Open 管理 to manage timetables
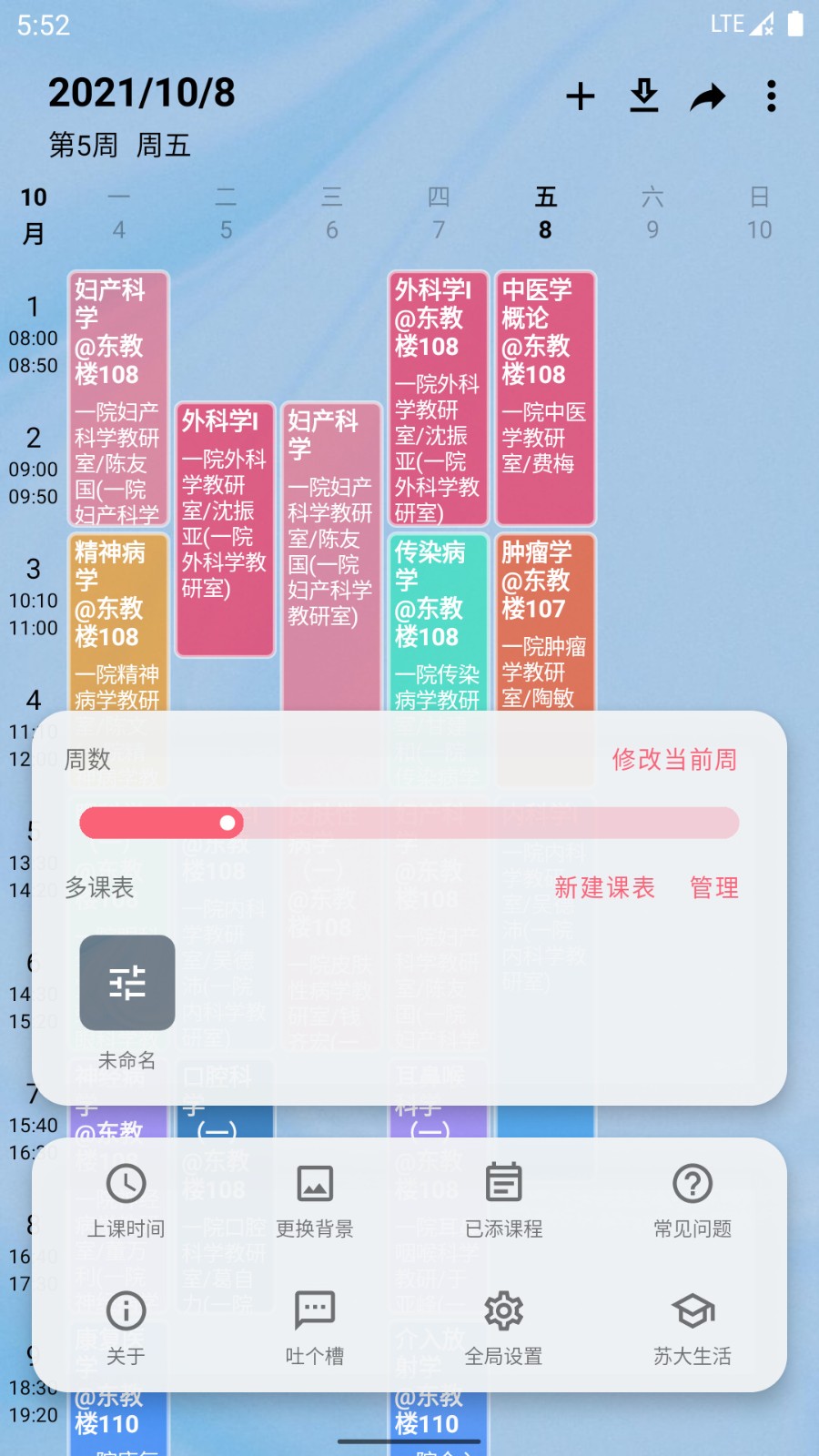Screen dimensions: 819x1456 click(713, 887)
